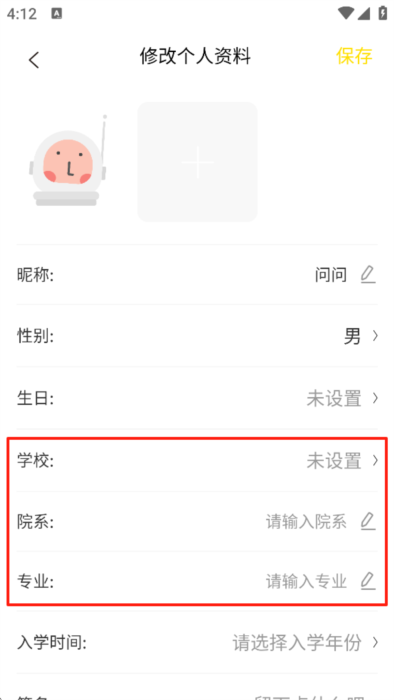Screen dimensions: 394x700
Task: Change the astronaut avatar picture
Action: point(68,162)
